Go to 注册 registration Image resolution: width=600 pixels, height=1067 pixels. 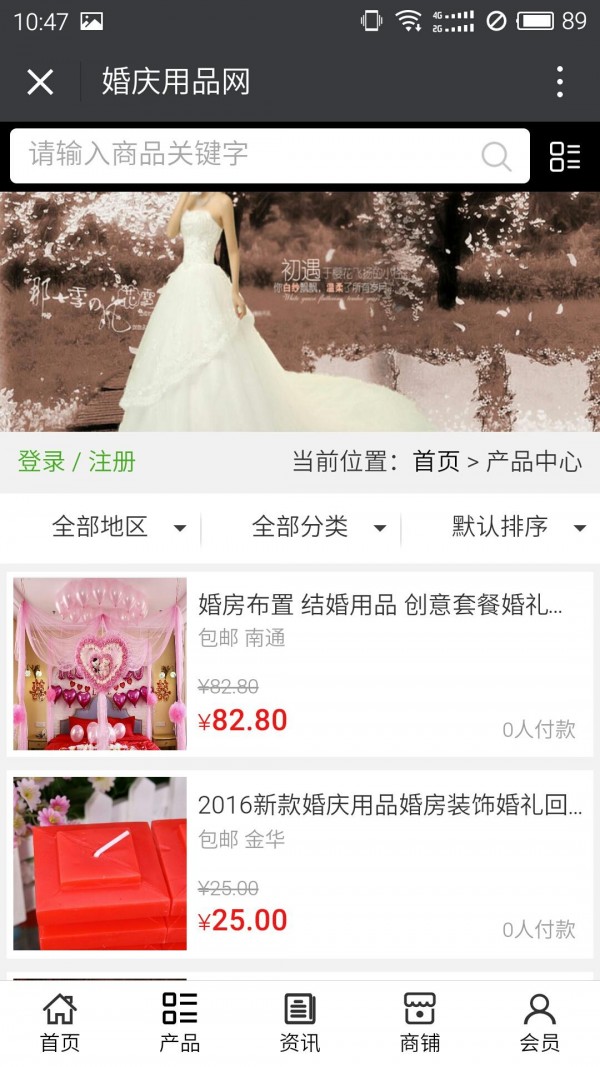[x=112, y=462]
